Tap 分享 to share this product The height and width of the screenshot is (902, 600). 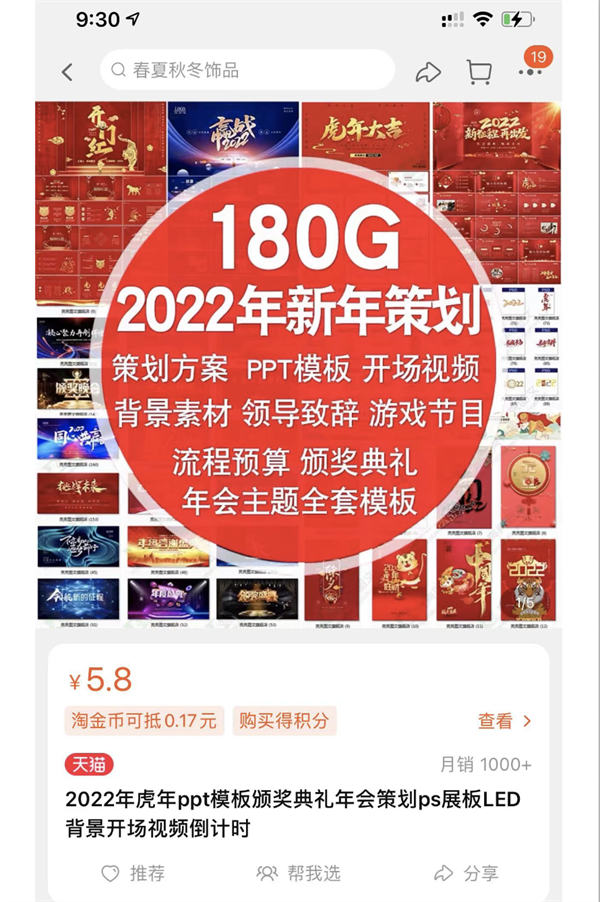click(x=466, y=873)
